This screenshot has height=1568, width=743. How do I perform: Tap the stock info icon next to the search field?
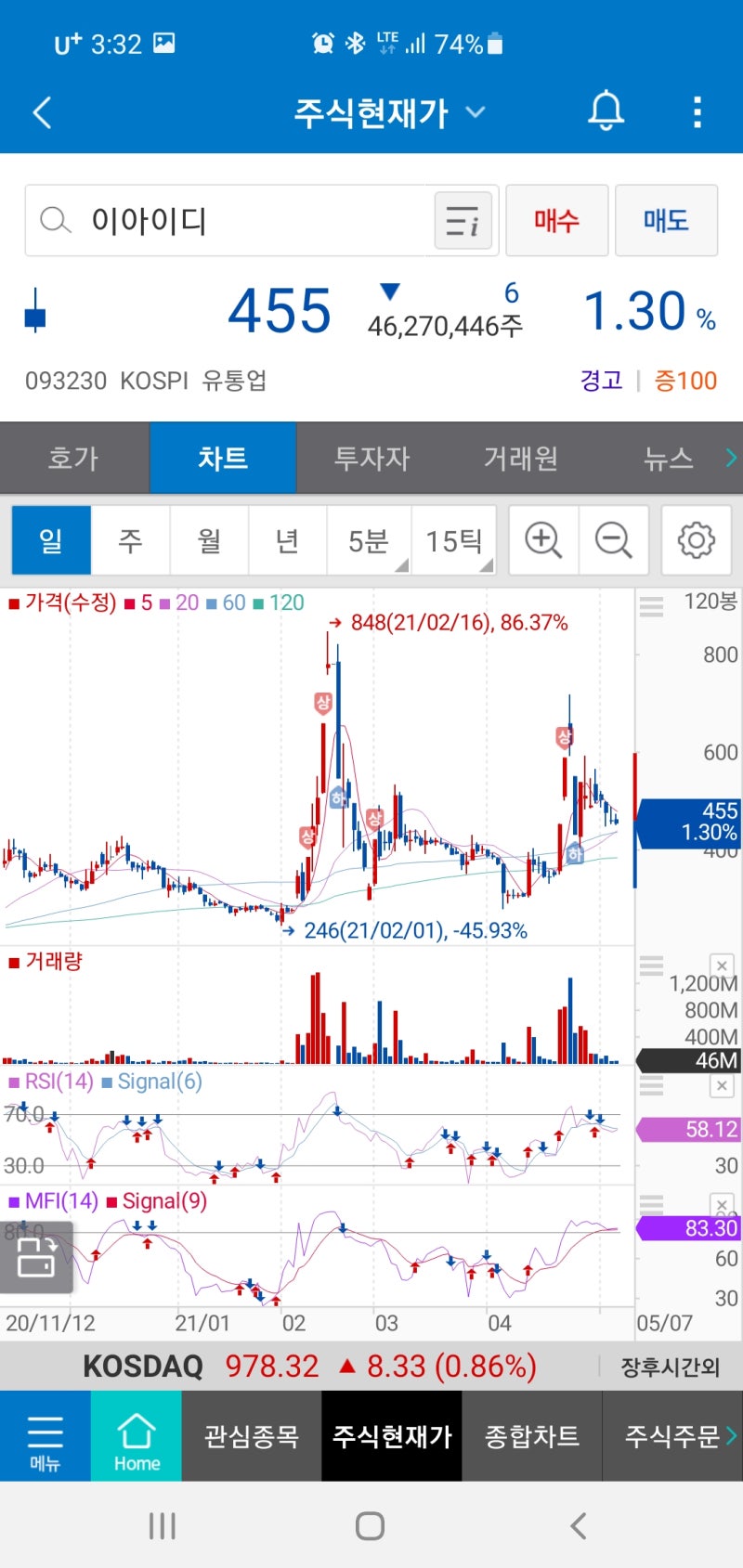click(463, 221)
